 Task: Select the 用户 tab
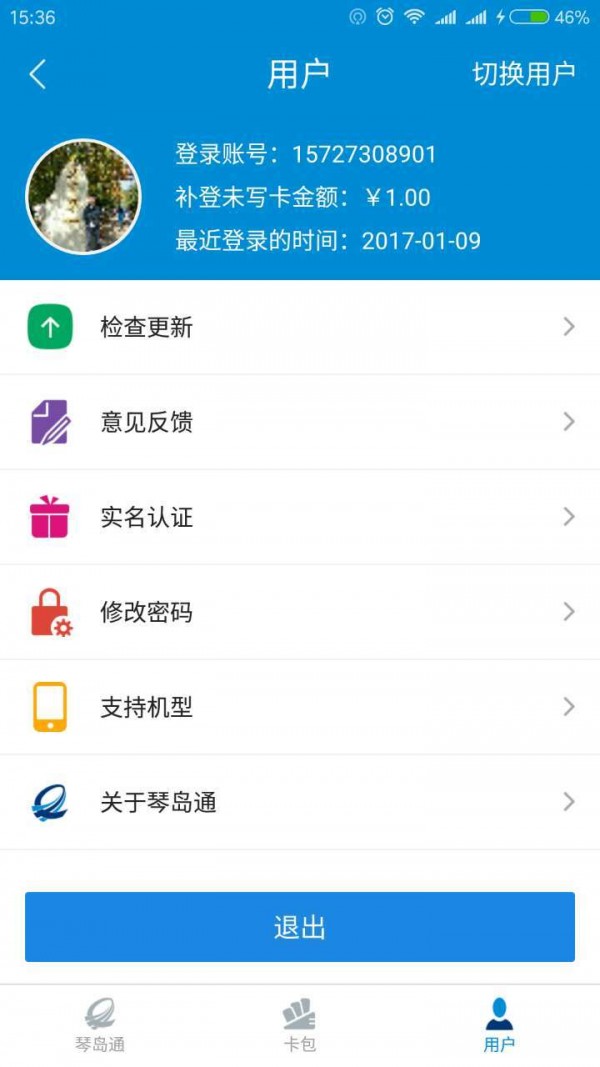pyautogui.click(x=499, y=1026)
